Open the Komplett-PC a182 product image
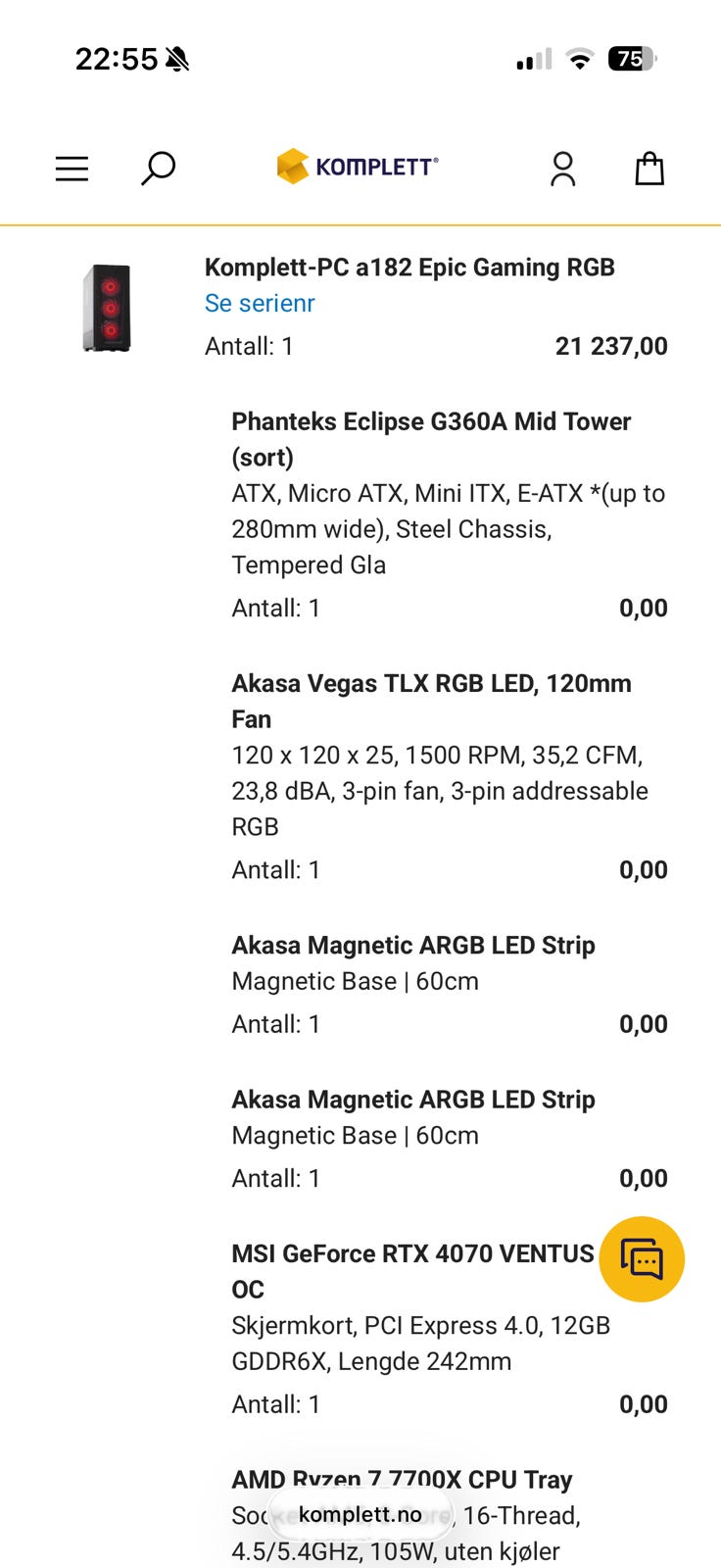The height and width of the screenshot is (1568, 721). pyautogui.click(x=107, y=307)
